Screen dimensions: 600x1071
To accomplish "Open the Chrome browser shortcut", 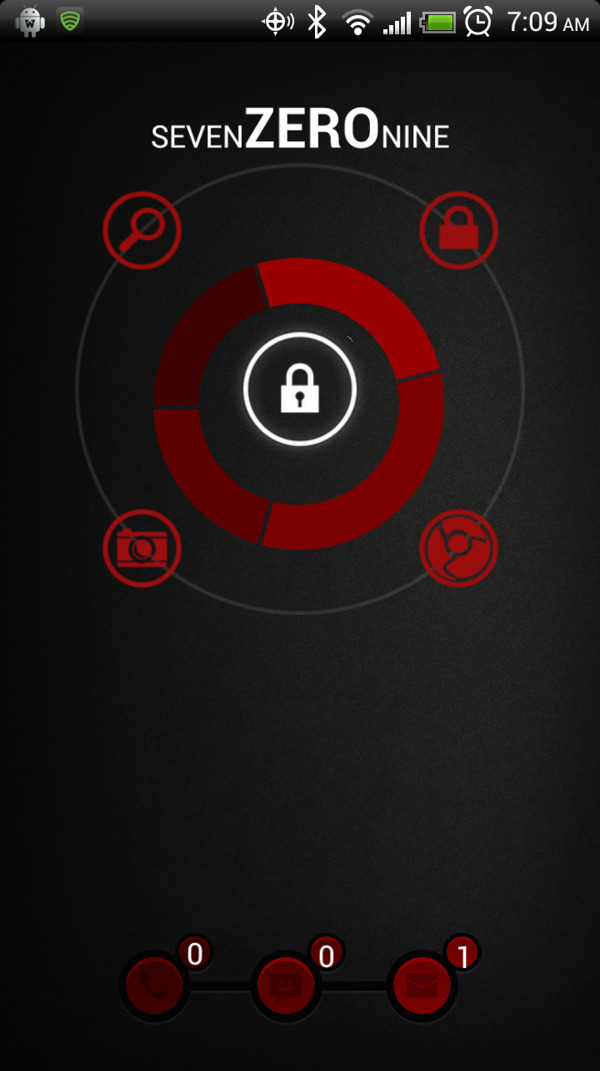I will (458, 548).
